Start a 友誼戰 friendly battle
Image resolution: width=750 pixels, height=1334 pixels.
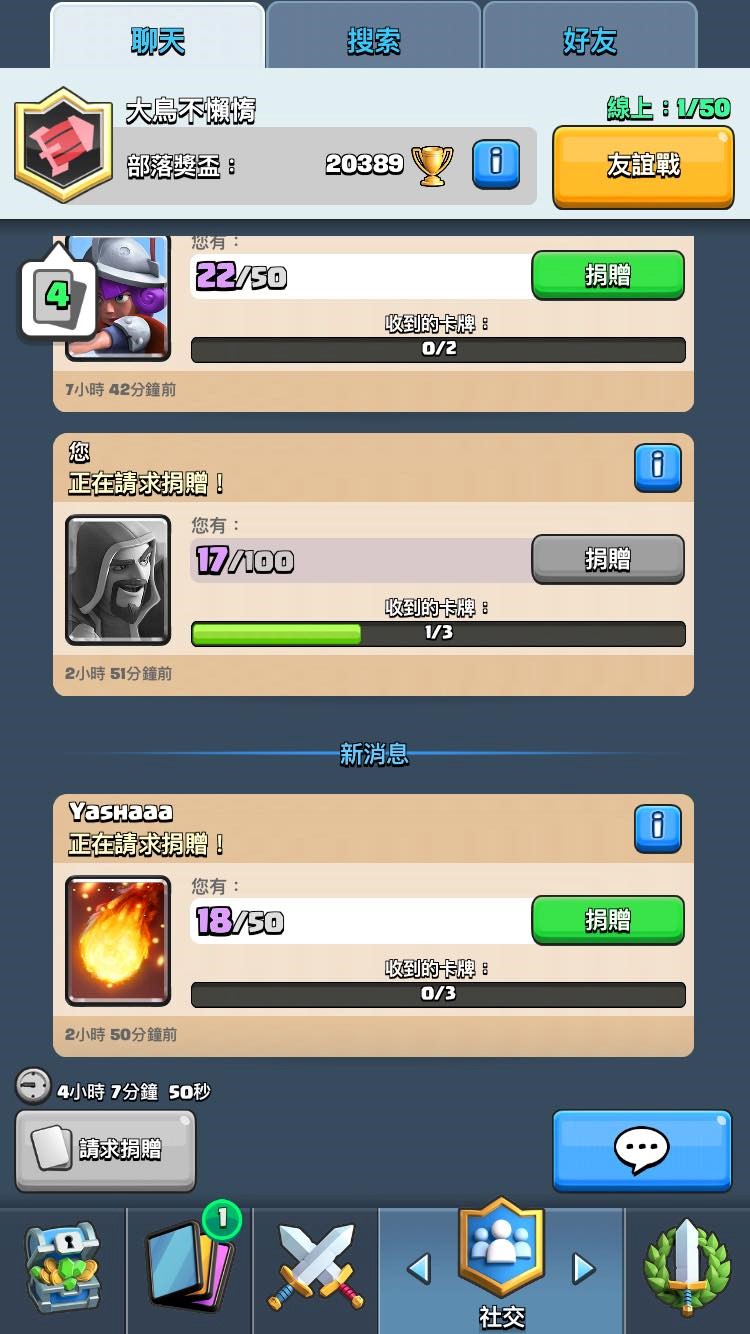(643, 166)
